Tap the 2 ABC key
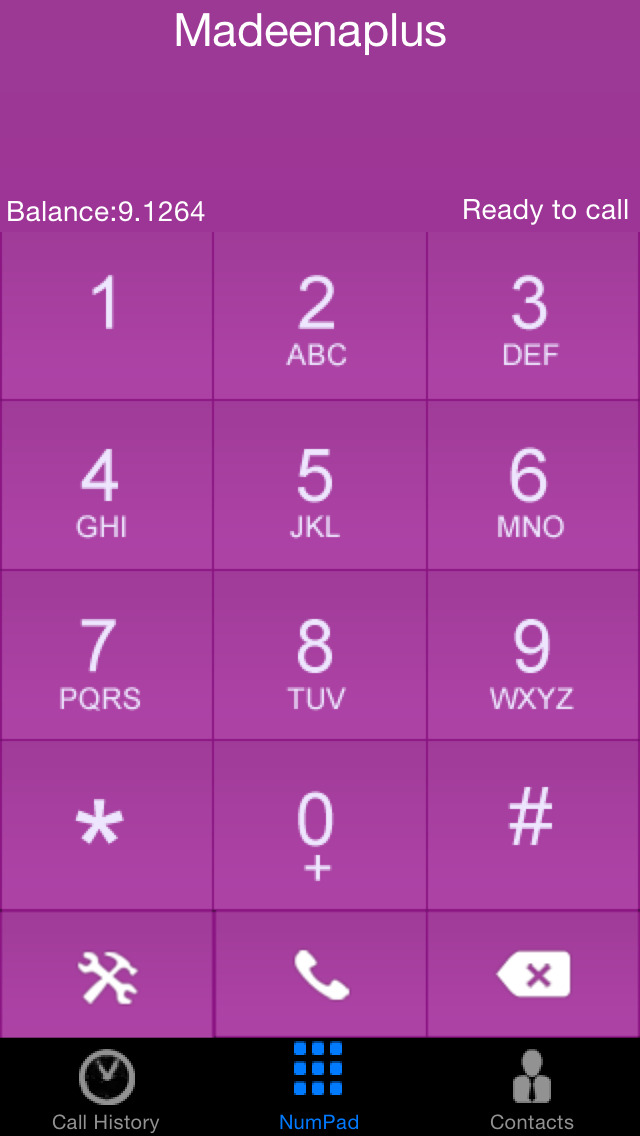The width and height of the screenshot is (640, 1136). click(x=319, y=316)
